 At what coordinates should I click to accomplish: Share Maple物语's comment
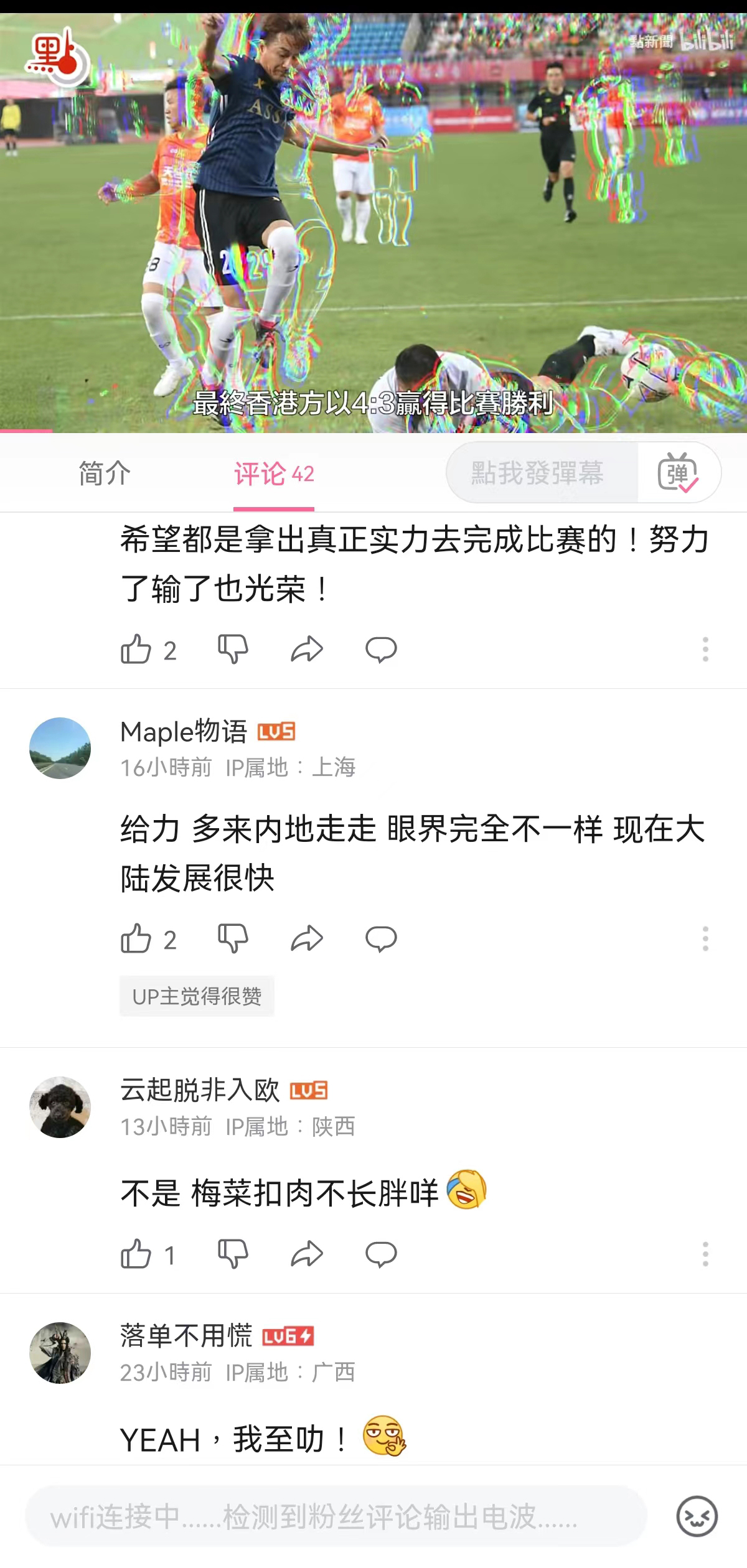tap(307, 939)
